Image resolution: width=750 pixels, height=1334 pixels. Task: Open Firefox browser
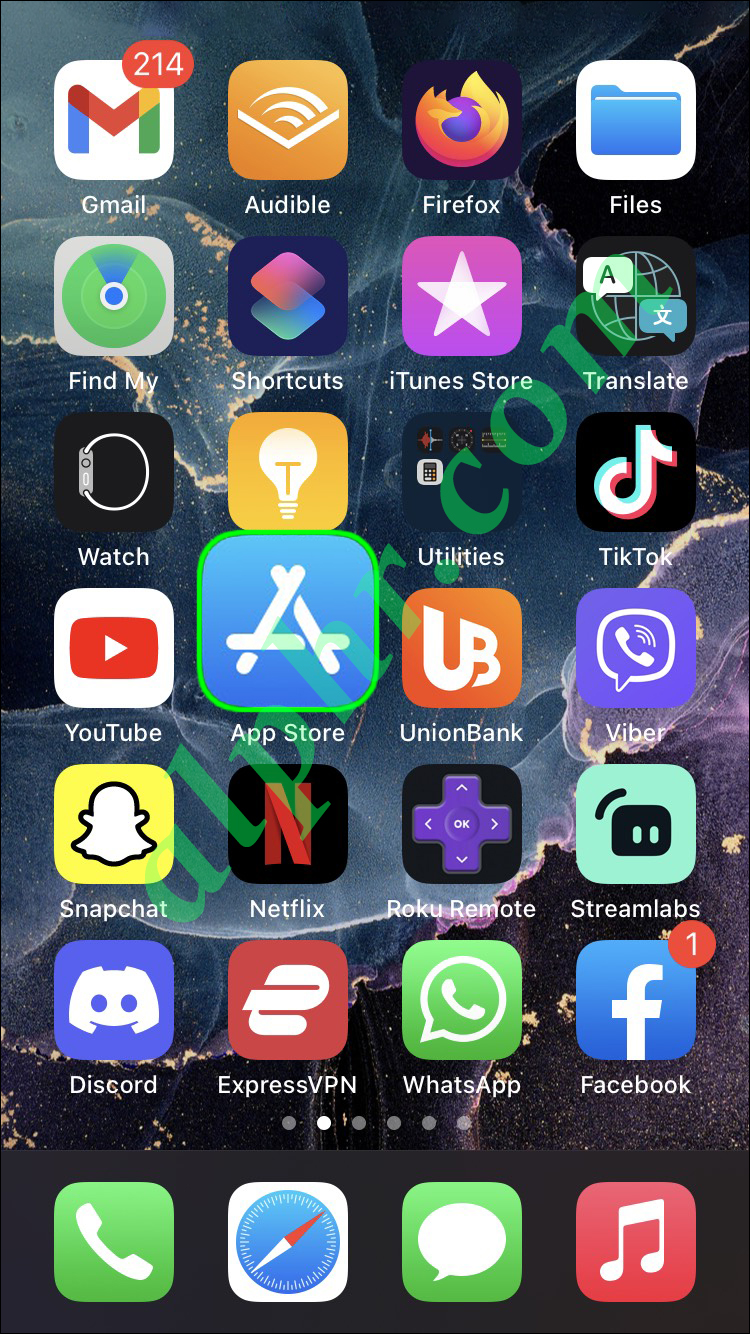coord(461,120)
